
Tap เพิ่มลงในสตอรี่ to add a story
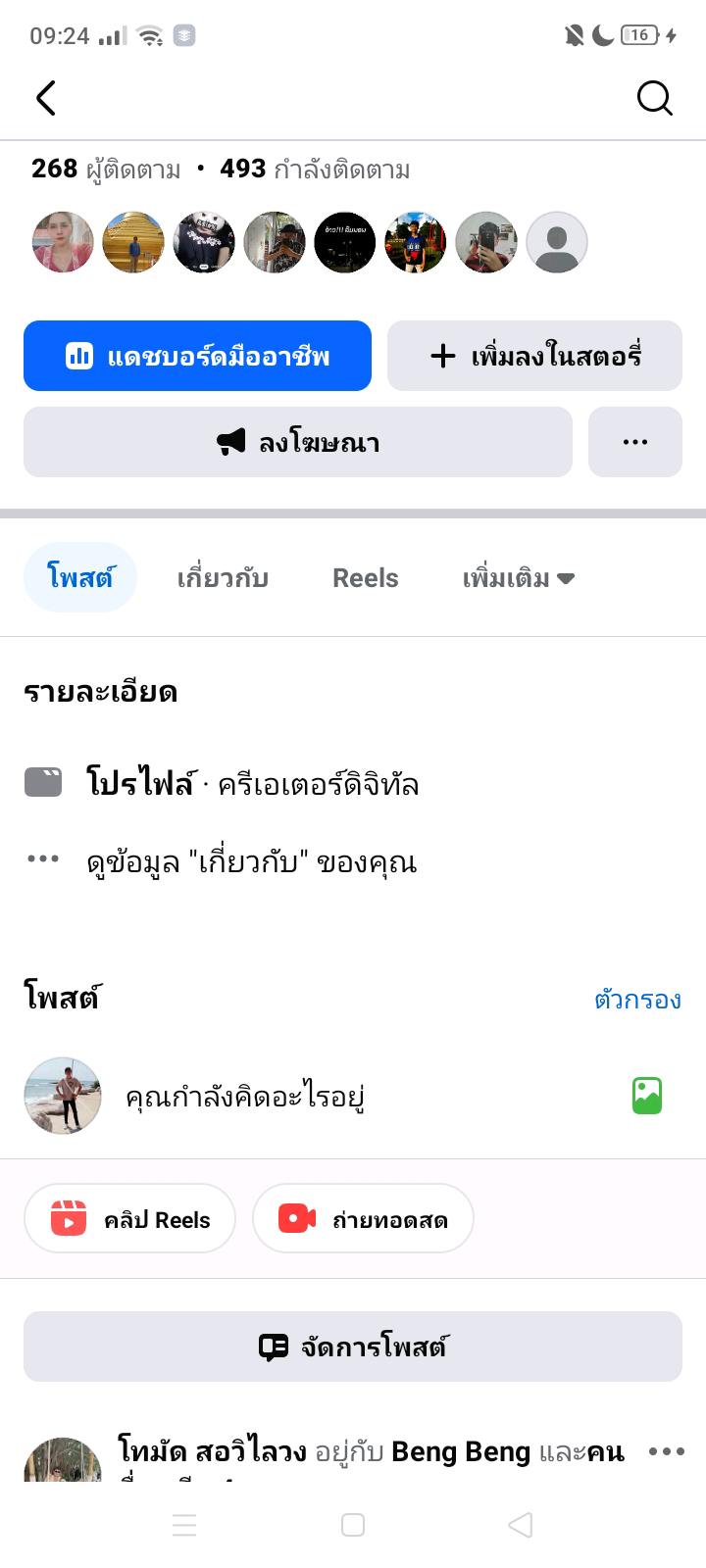pos(534,356)
